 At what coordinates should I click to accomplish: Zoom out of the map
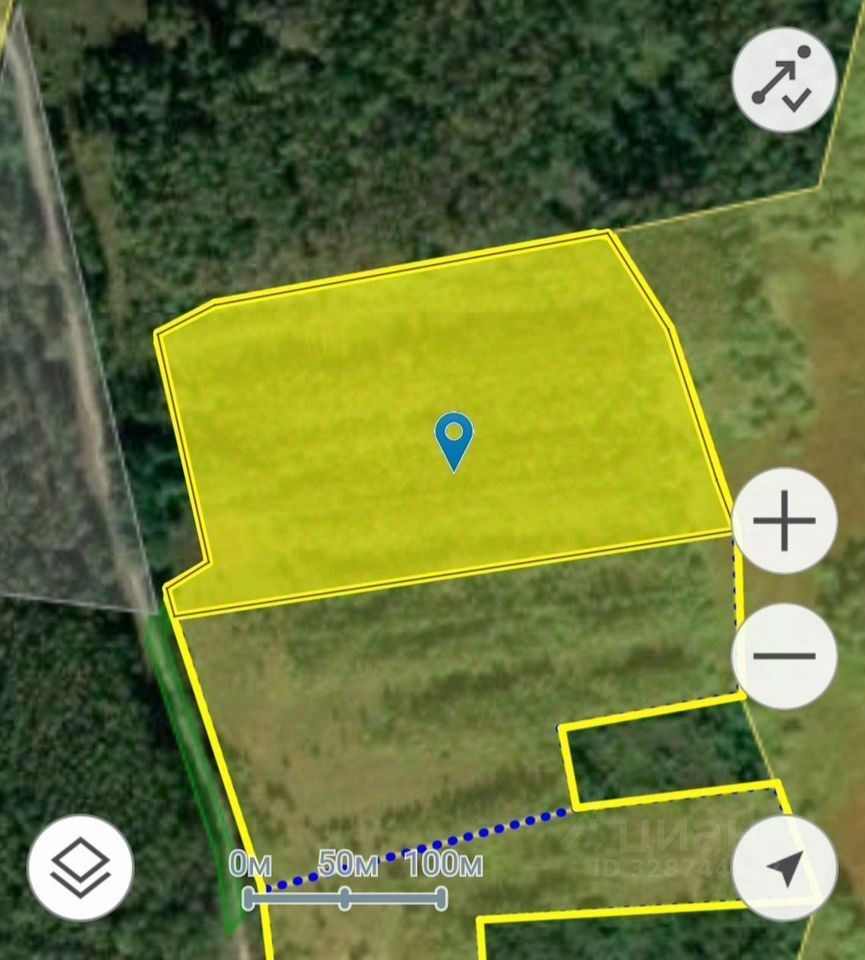coord(784,656)
